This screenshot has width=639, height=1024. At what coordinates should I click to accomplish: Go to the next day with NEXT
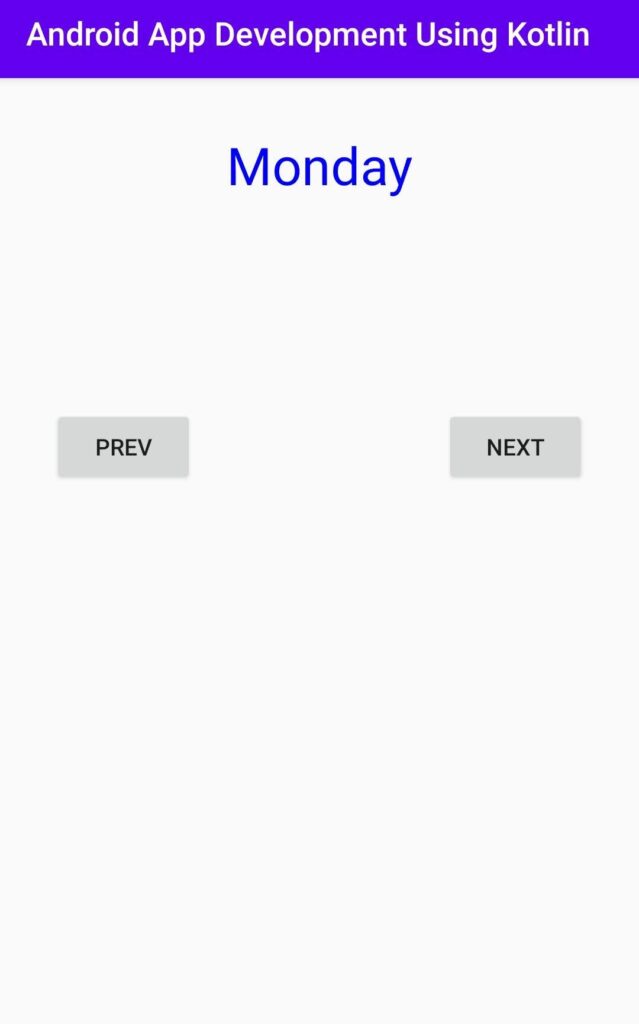[x=515, y=447]
